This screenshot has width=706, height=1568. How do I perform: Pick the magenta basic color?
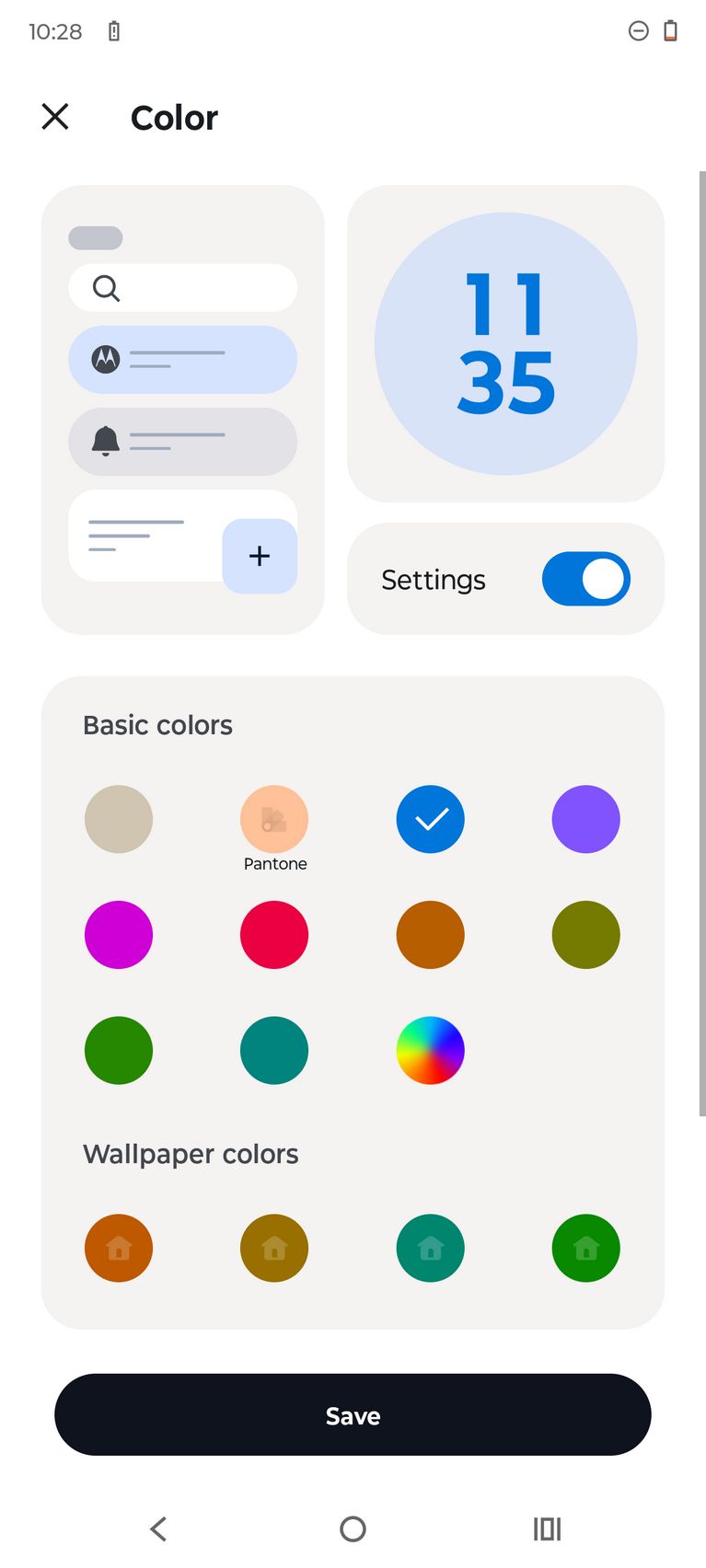[x=119, y=935]
